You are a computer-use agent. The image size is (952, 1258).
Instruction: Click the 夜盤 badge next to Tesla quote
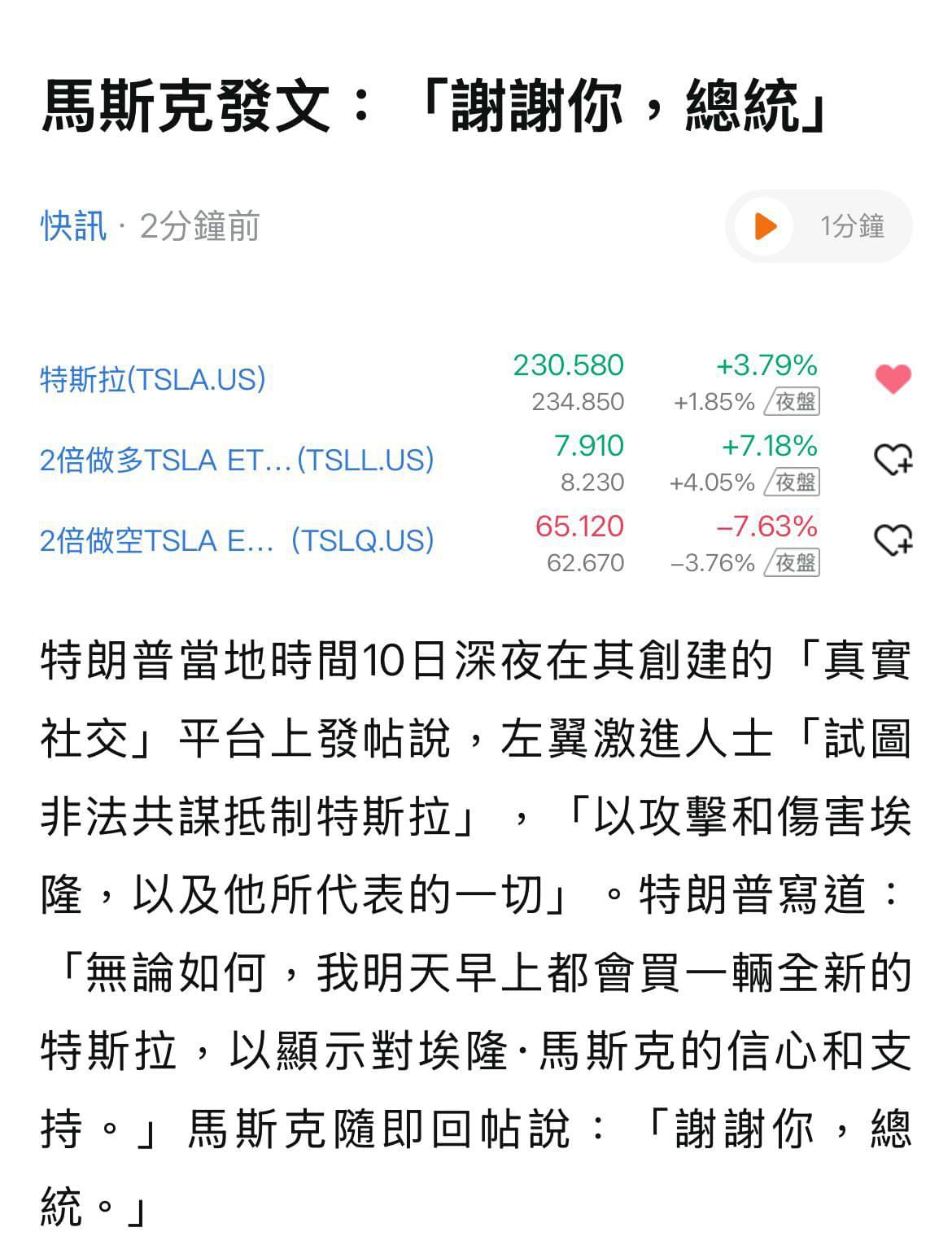click(793, 401)
